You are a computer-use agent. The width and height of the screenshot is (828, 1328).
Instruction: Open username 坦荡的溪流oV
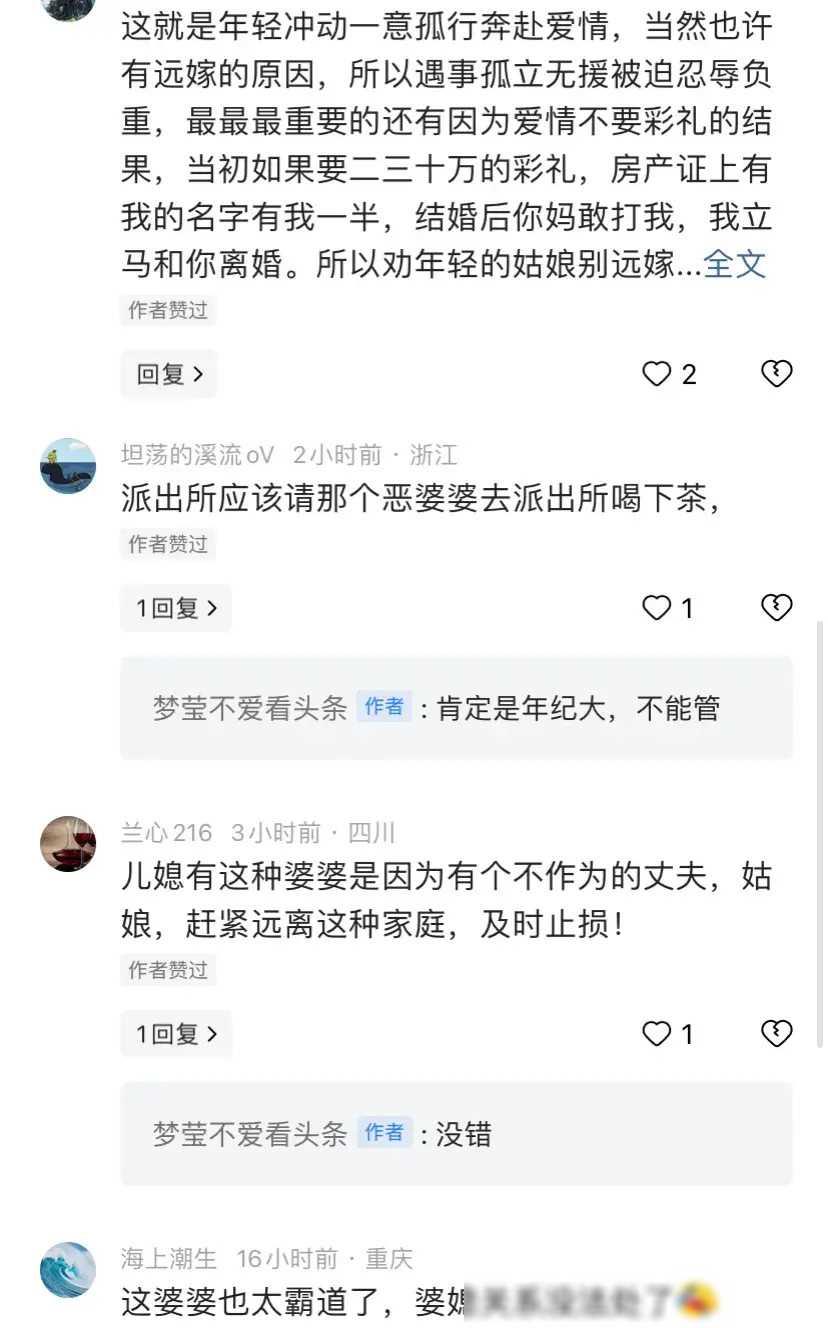point(197,455)
